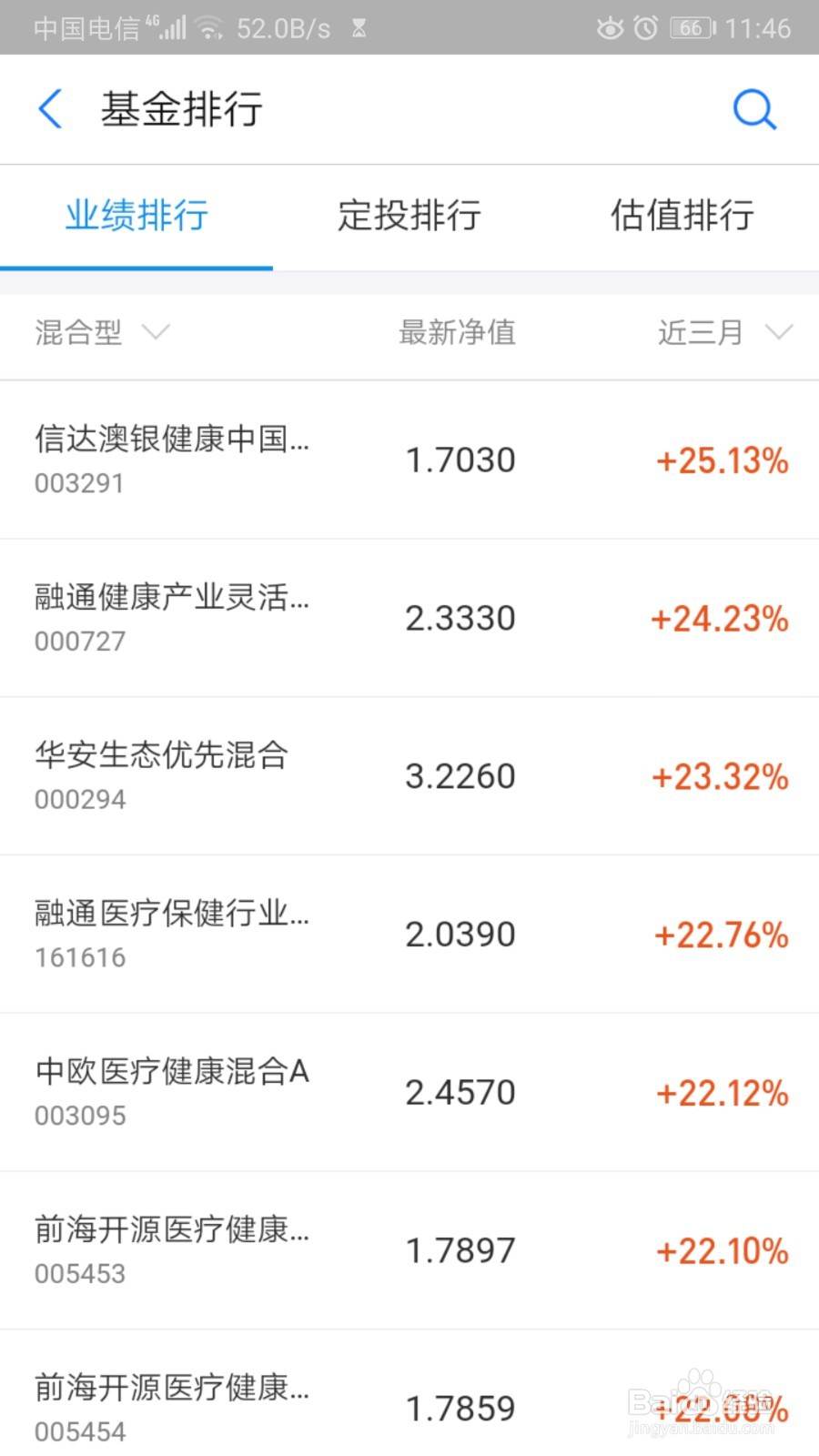
Task: Open the fund search icon
Action: (754, 109)
